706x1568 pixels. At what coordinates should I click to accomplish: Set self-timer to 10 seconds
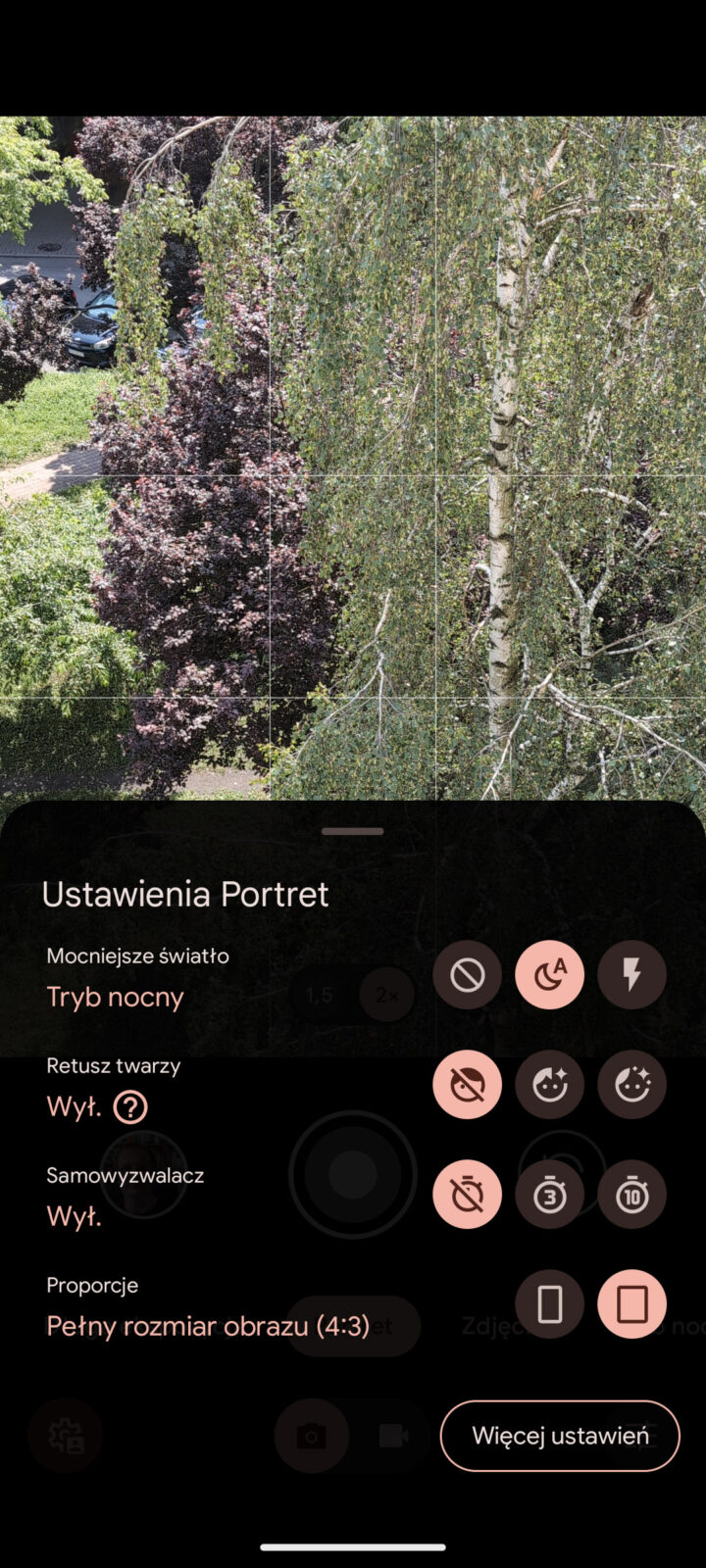pos(631,1195)
